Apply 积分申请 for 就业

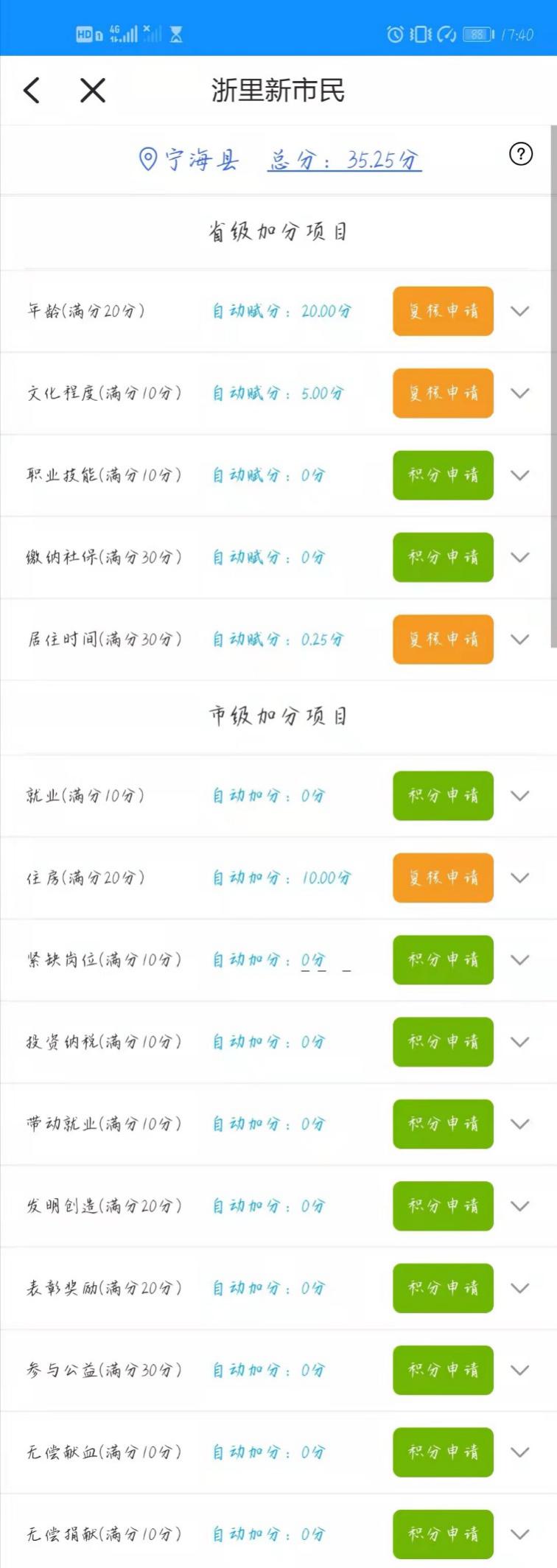pyautogui.click(x=443, y=796)
